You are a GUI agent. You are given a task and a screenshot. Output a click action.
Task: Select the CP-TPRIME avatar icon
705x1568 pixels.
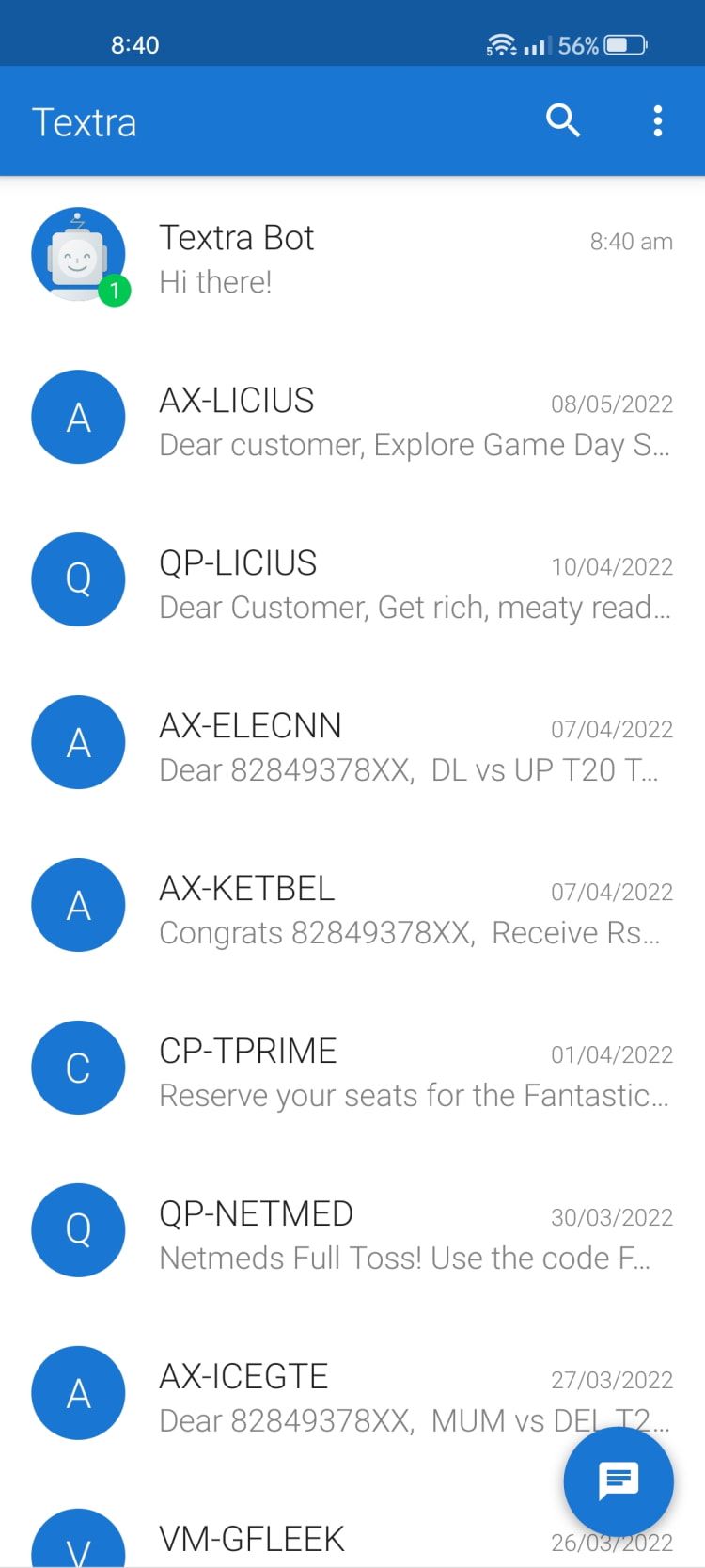coord(78,1068)
